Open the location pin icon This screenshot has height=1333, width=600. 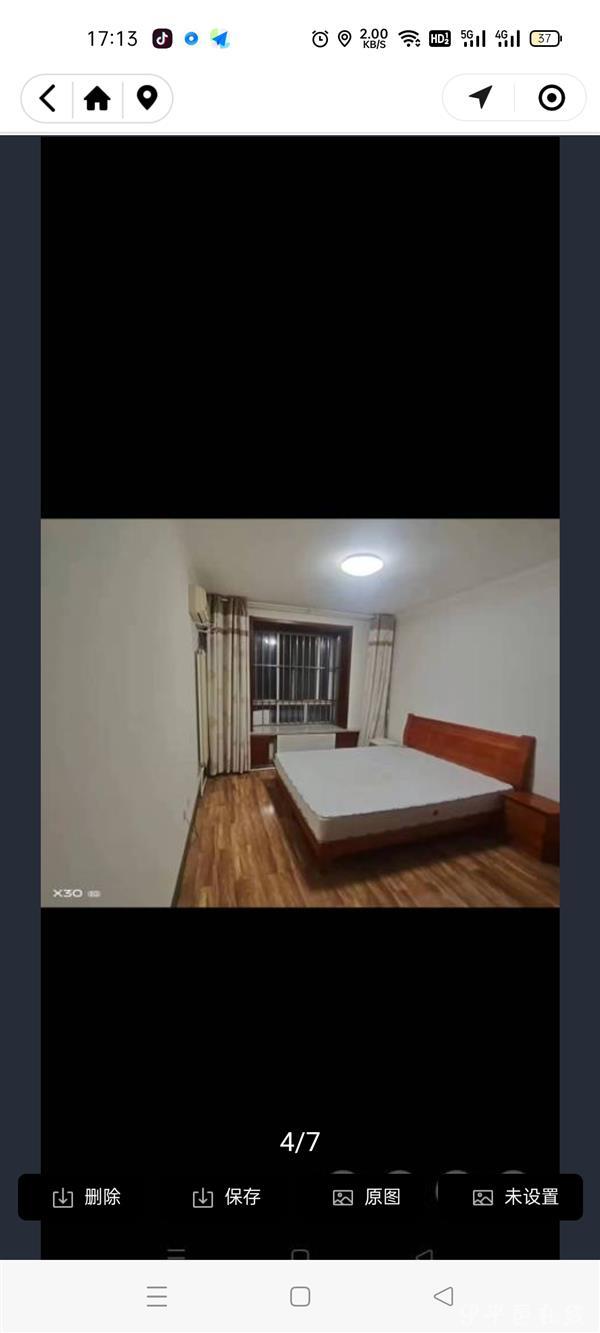coord(147,98)
